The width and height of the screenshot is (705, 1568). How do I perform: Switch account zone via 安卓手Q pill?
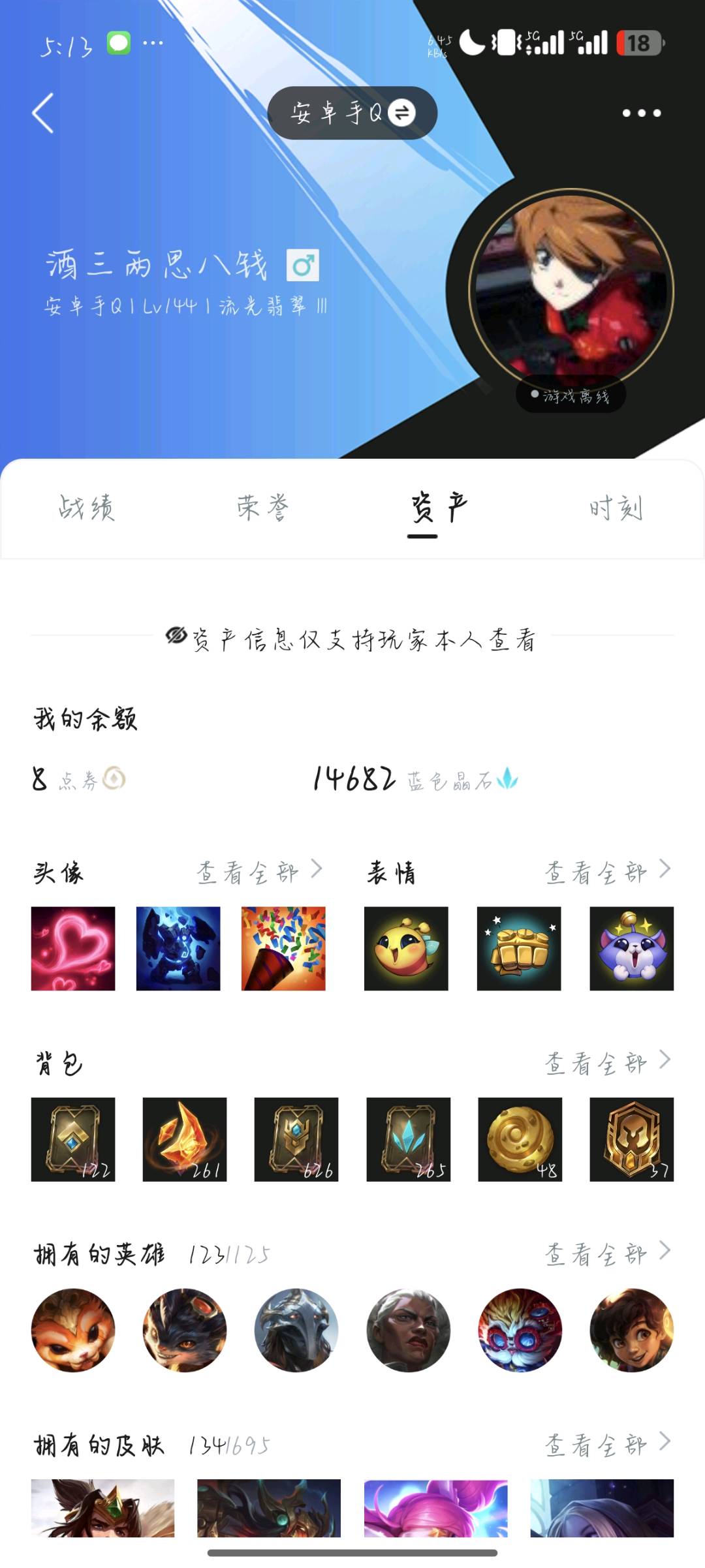[x=352, y=114]
